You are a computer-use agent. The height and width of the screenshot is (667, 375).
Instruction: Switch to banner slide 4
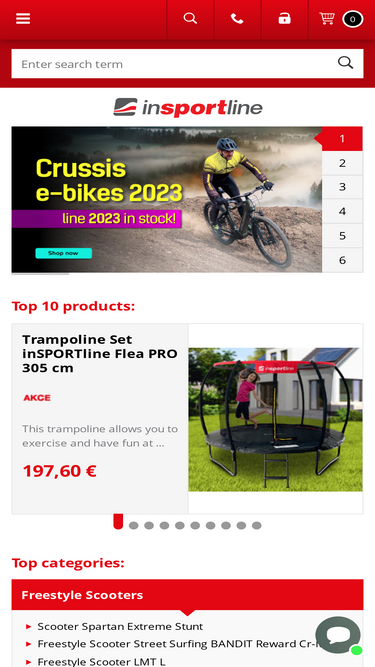coord(342,211)
